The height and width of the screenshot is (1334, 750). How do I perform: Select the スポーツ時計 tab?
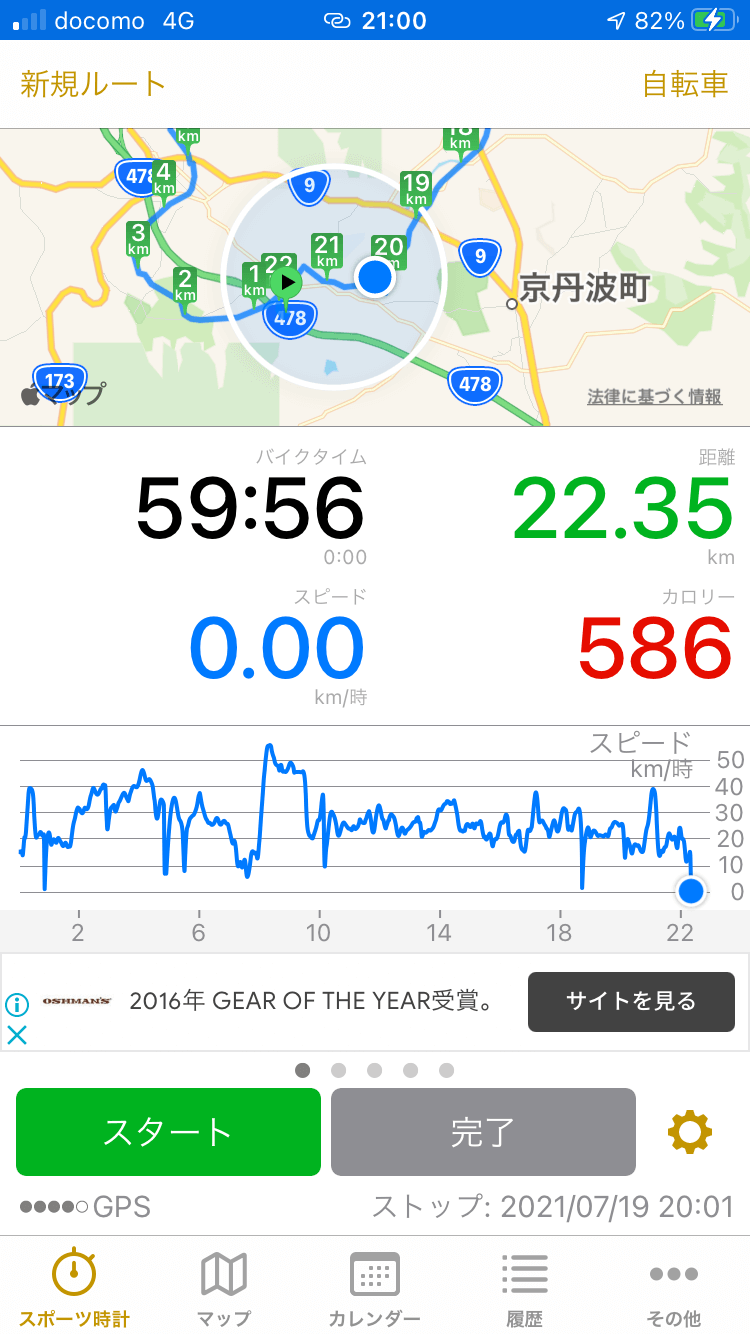[x=74, y=1289]
